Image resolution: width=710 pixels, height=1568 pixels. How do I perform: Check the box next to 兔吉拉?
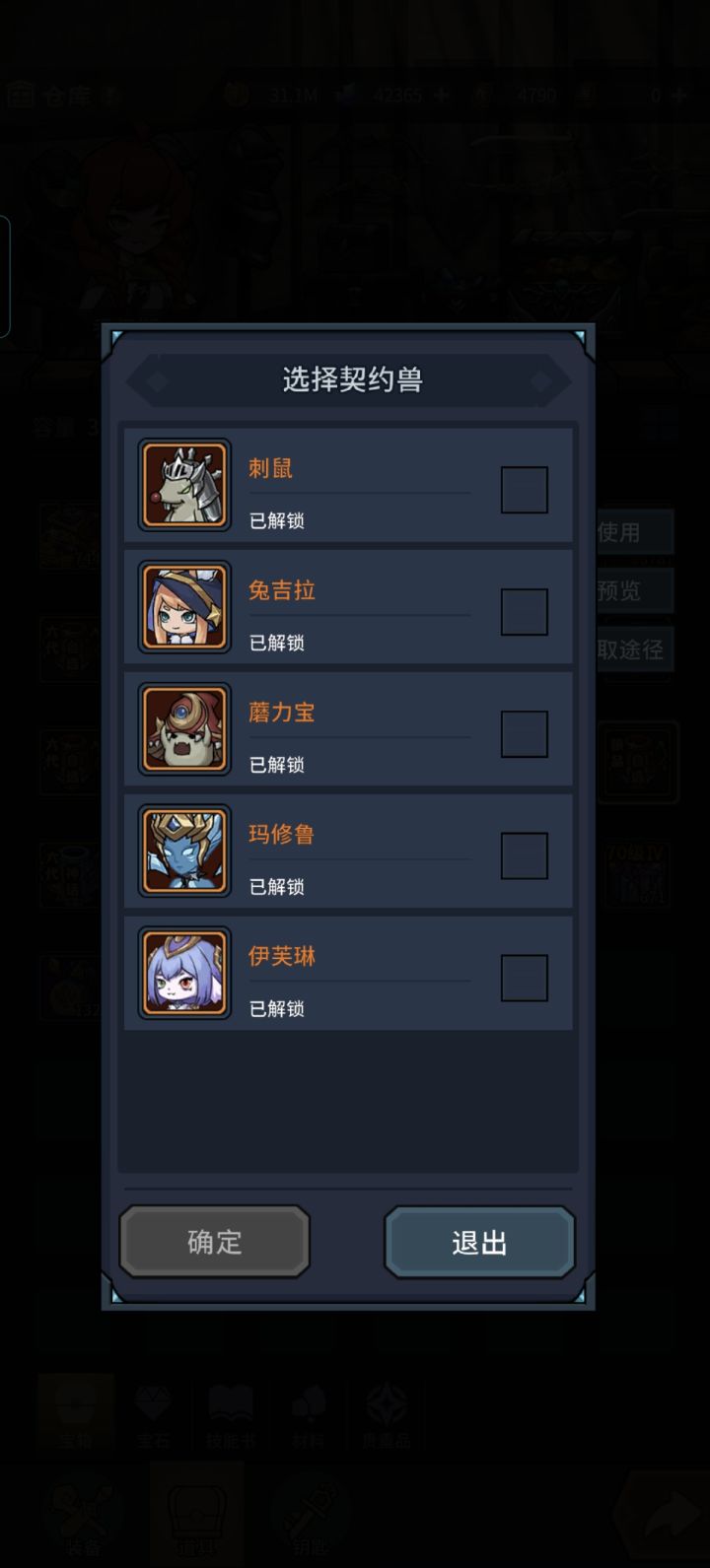coord(524,609)
